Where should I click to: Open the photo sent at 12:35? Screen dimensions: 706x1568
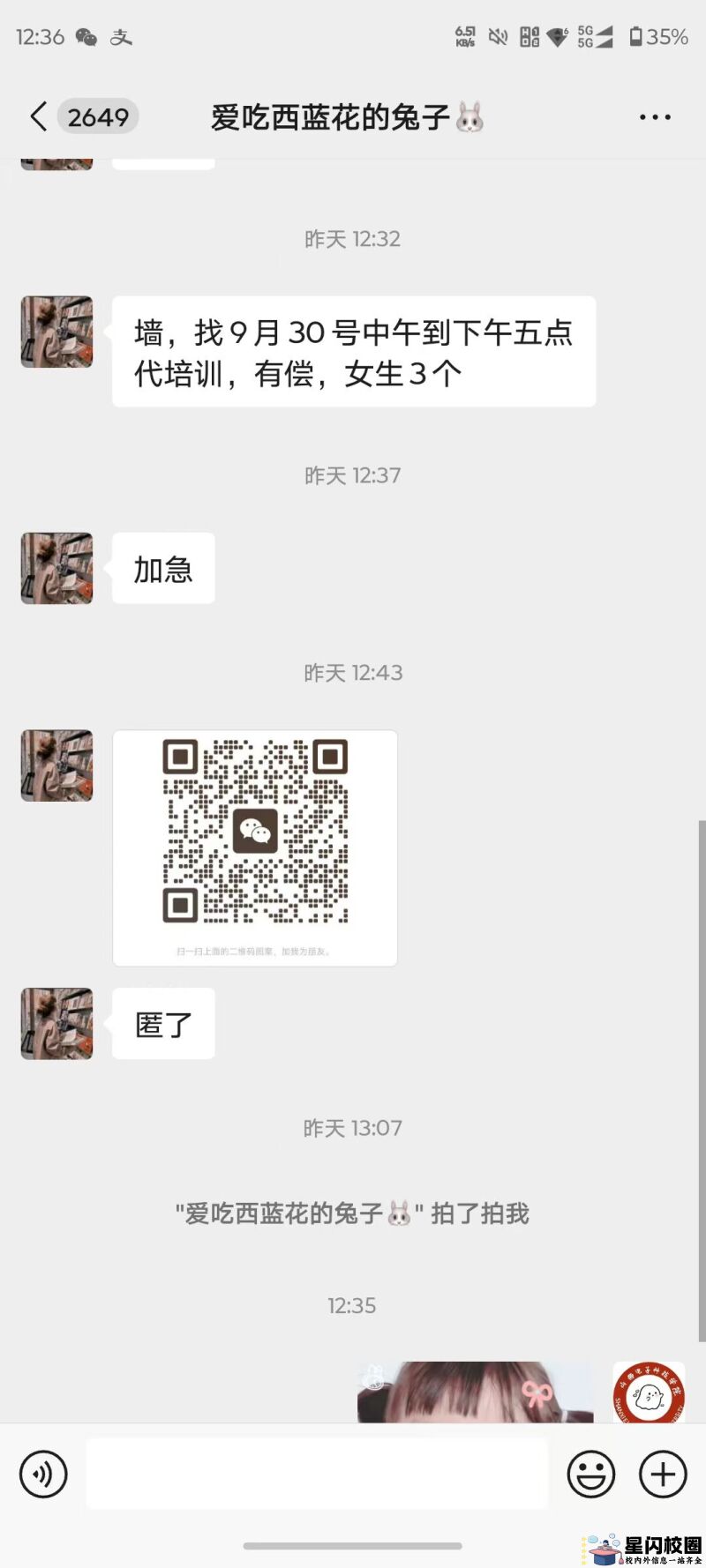[x=475, y=1392]
